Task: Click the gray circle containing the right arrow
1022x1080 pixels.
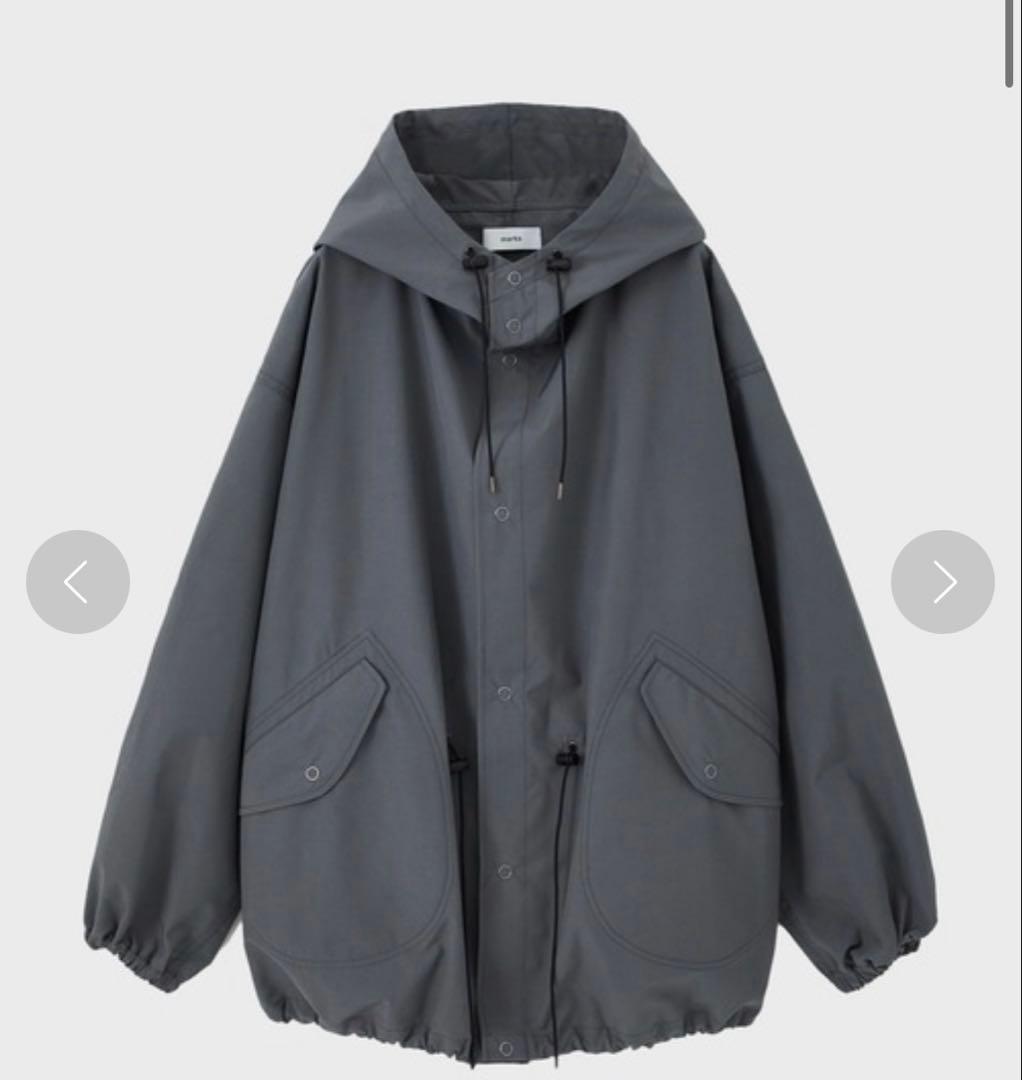Action: pyautogui.click(x=942, y=581)
